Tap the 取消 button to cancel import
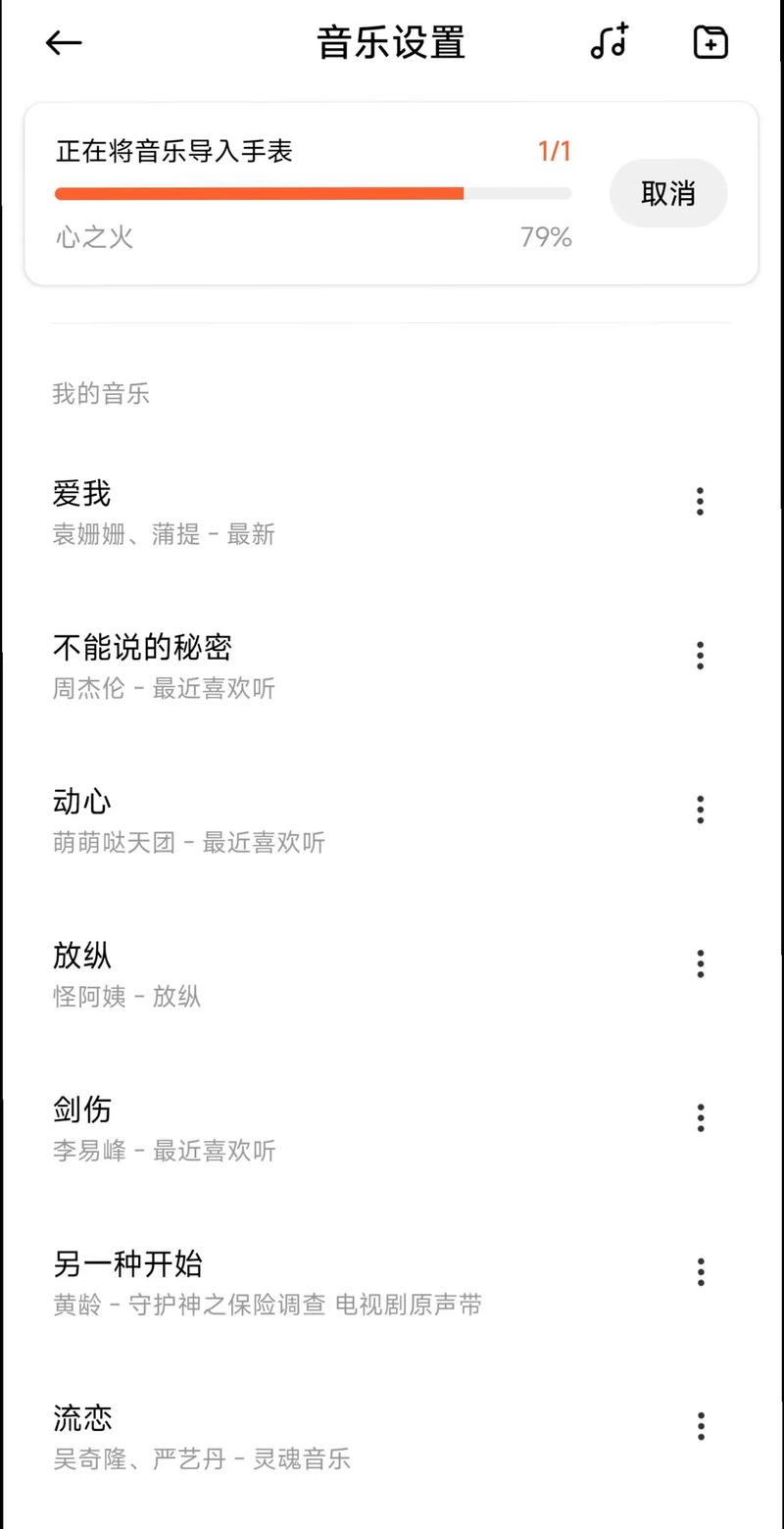784x1529 pixels. 668,194
